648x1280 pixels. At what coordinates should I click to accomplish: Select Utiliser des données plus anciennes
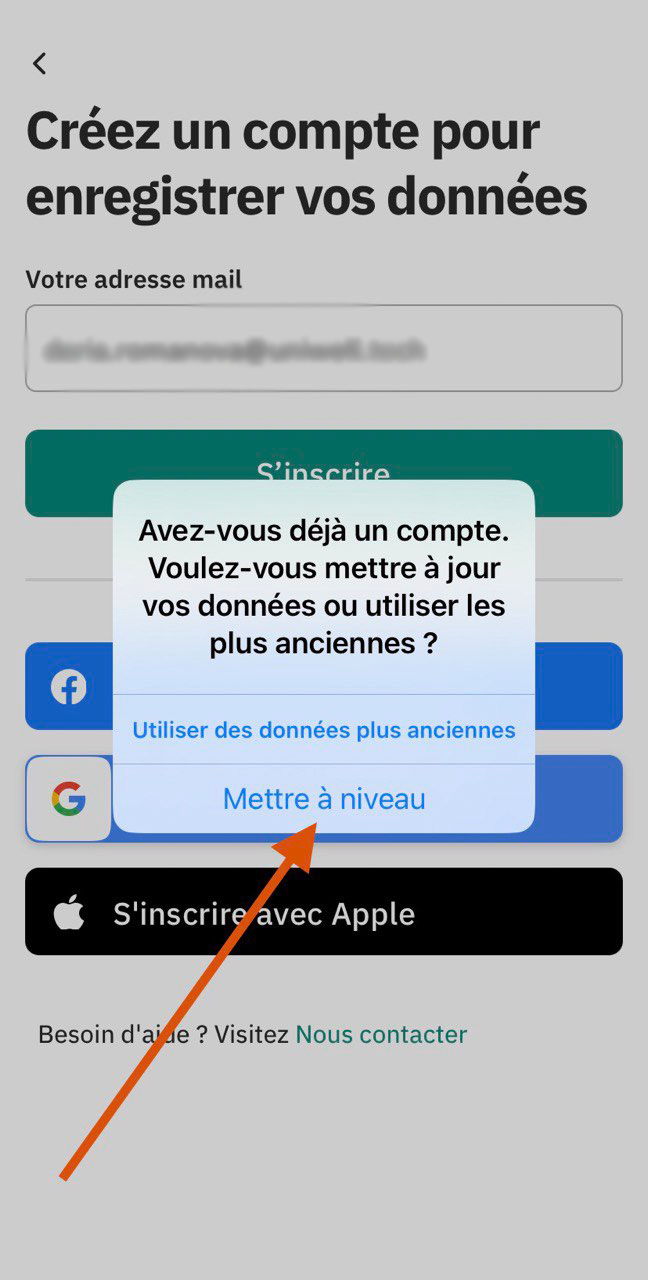click(x=323, y=730)
